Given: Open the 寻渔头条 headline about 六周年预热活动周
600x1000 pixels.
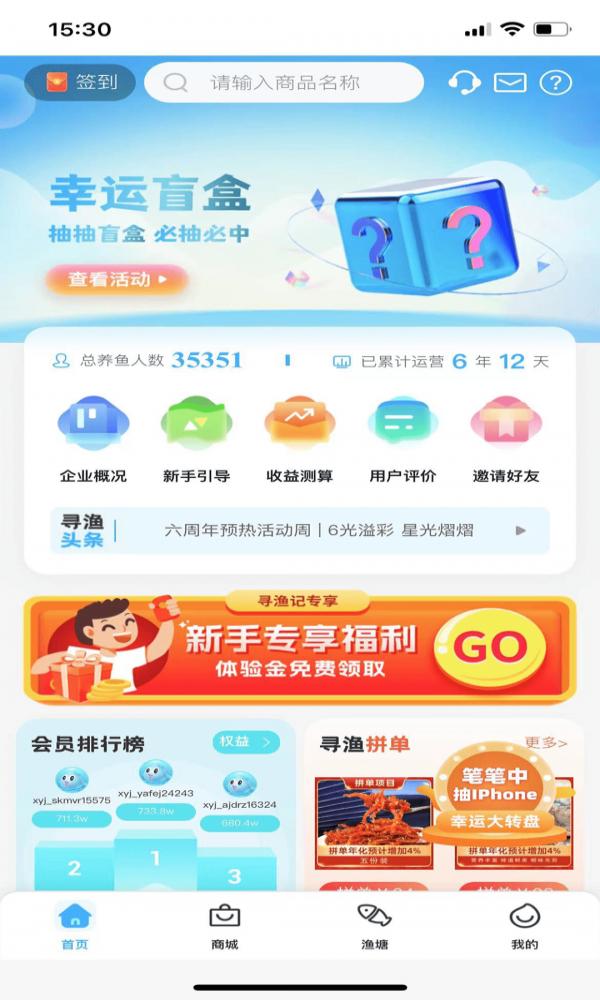Looking at the screenshot, I should pyautogui.click(x=320, y=530).
